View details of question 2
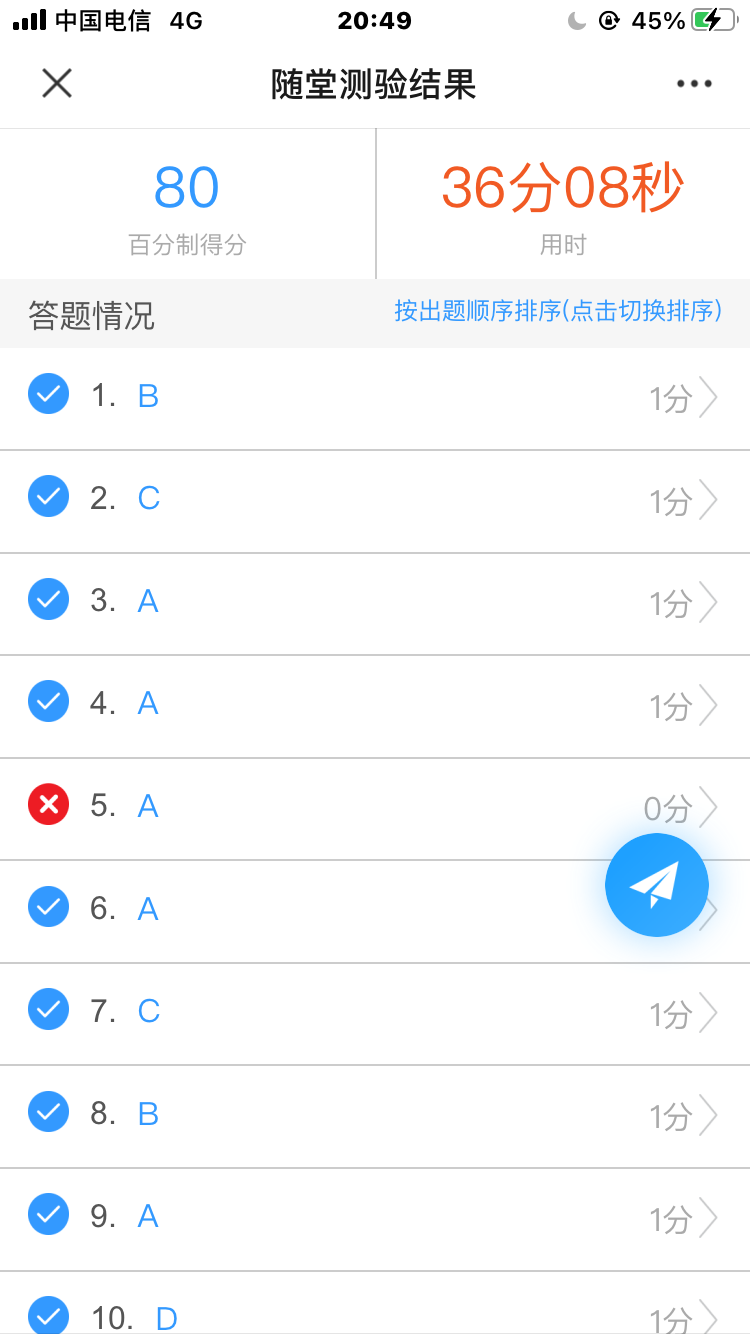The width and height of the screenshot is (750, 1334). [375, 501]
